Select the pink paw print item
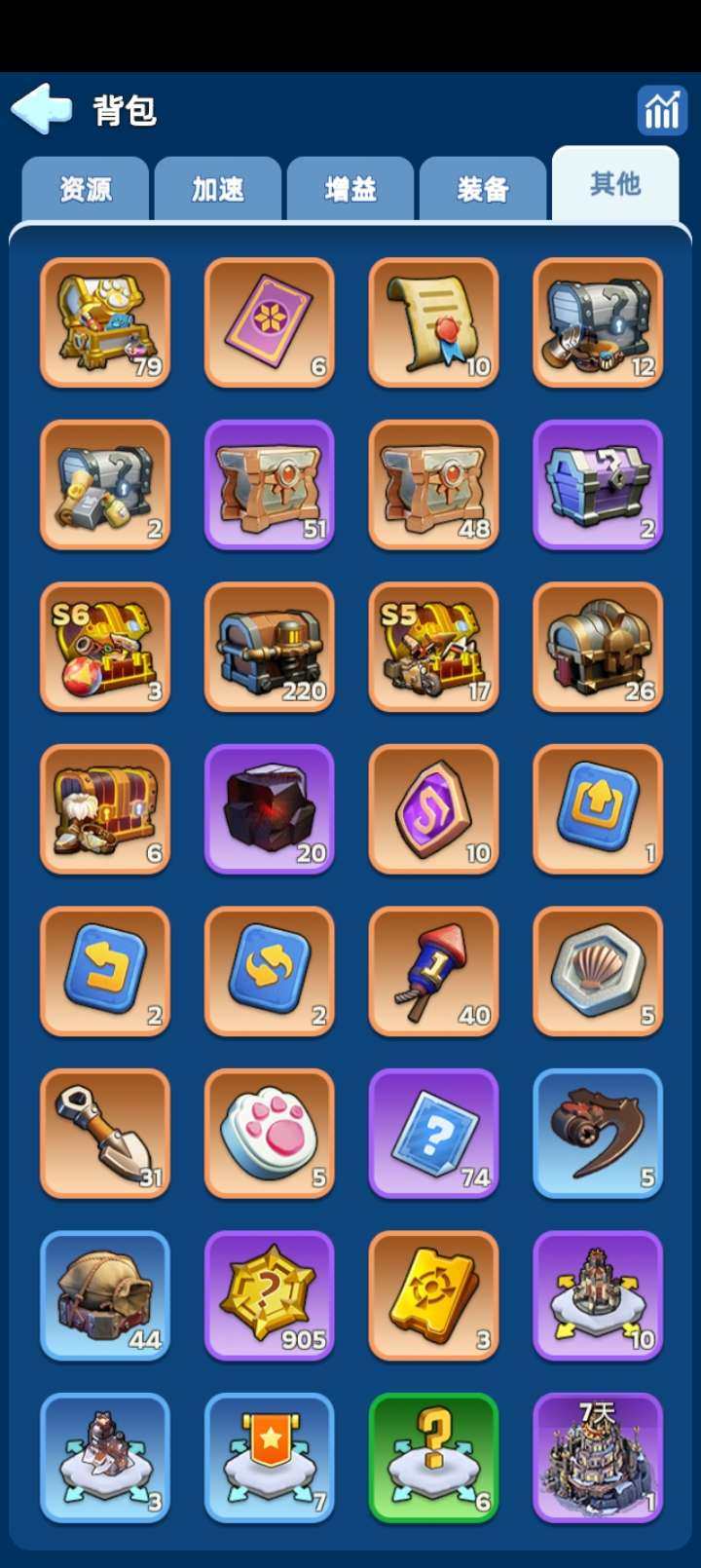This screenshot has height=1568, width=701. [270, 1134]
